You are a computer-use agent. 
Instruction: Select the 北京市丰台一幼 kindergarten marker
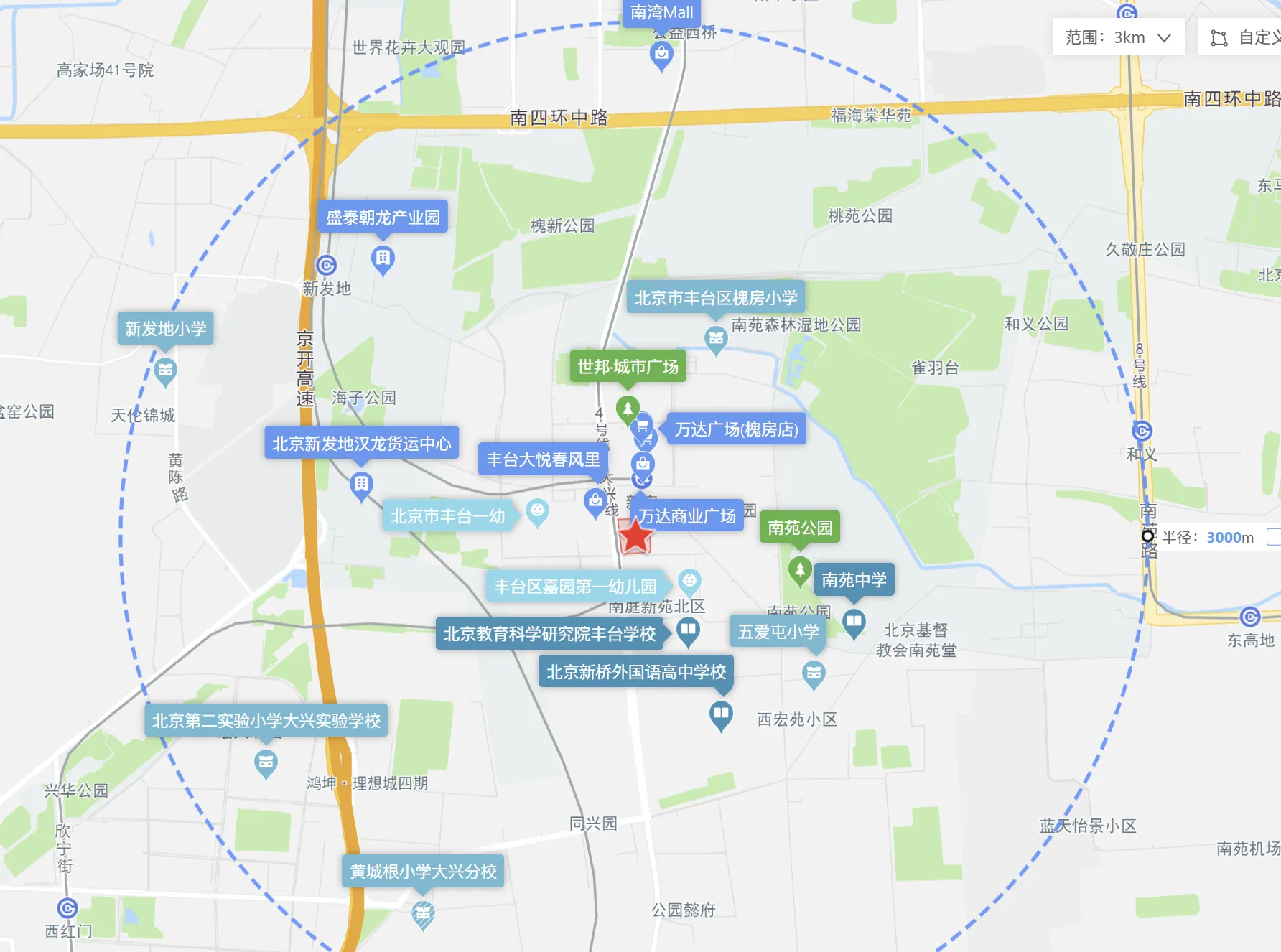[447, 516]
